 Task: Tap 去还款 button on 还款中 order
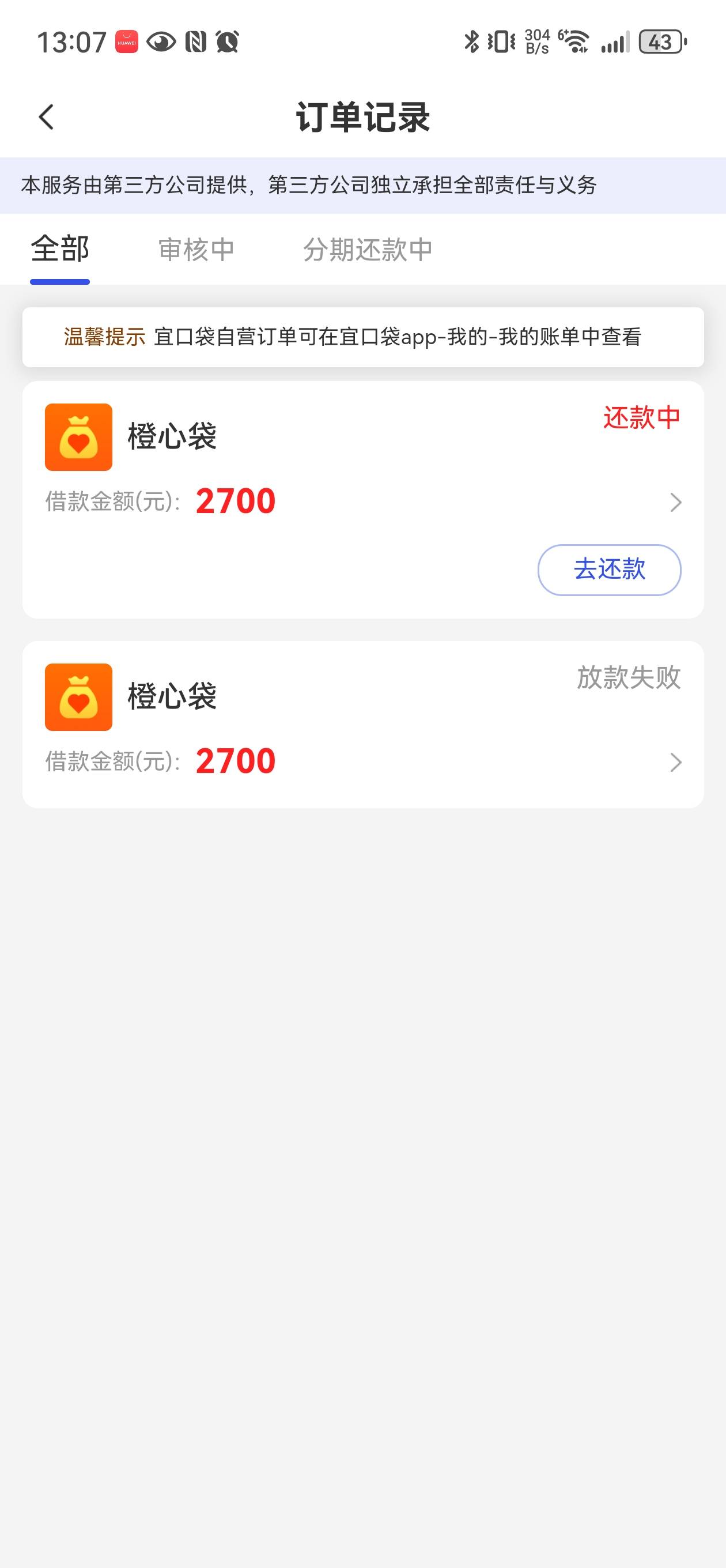point(608,569)
